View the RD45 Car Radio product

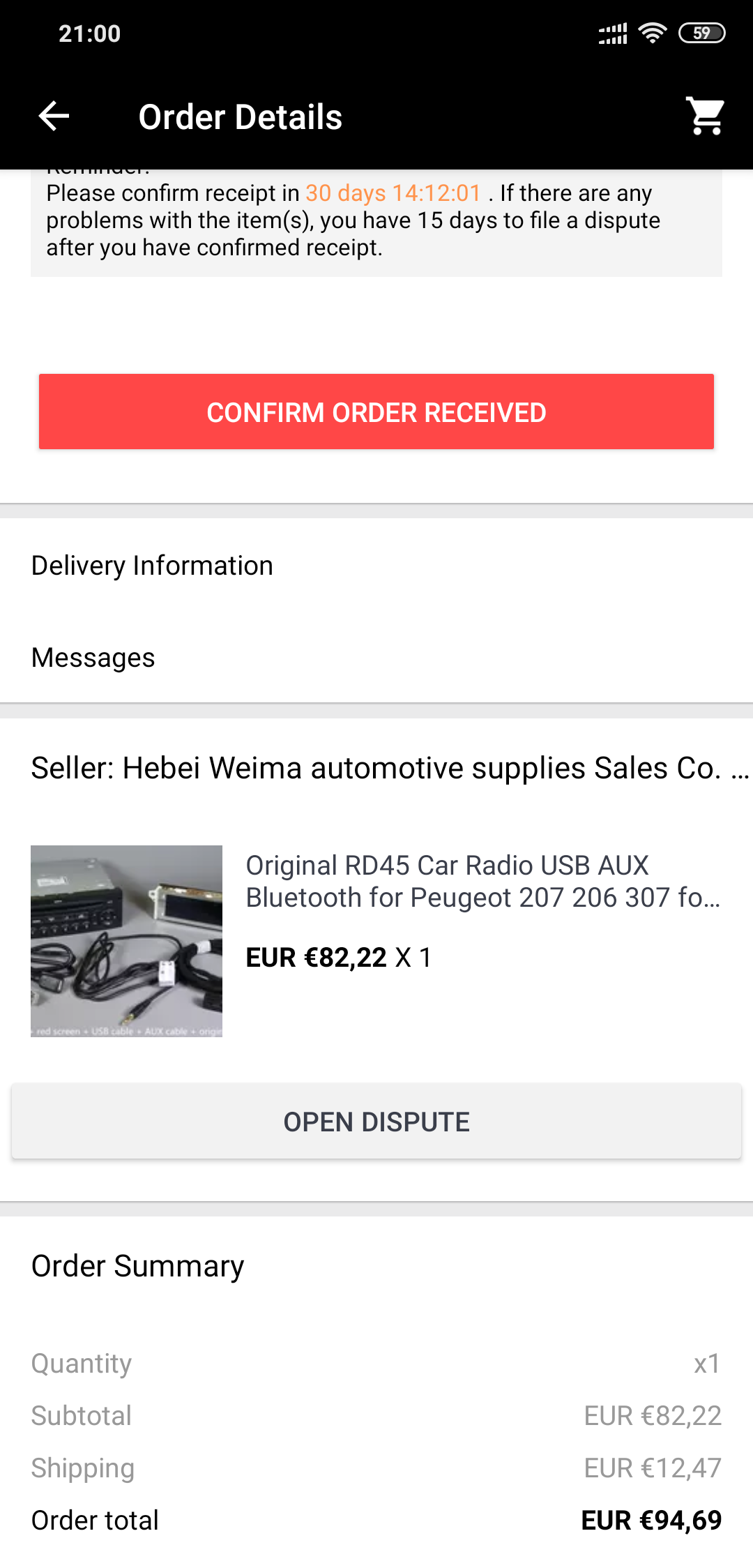point(481,882)
